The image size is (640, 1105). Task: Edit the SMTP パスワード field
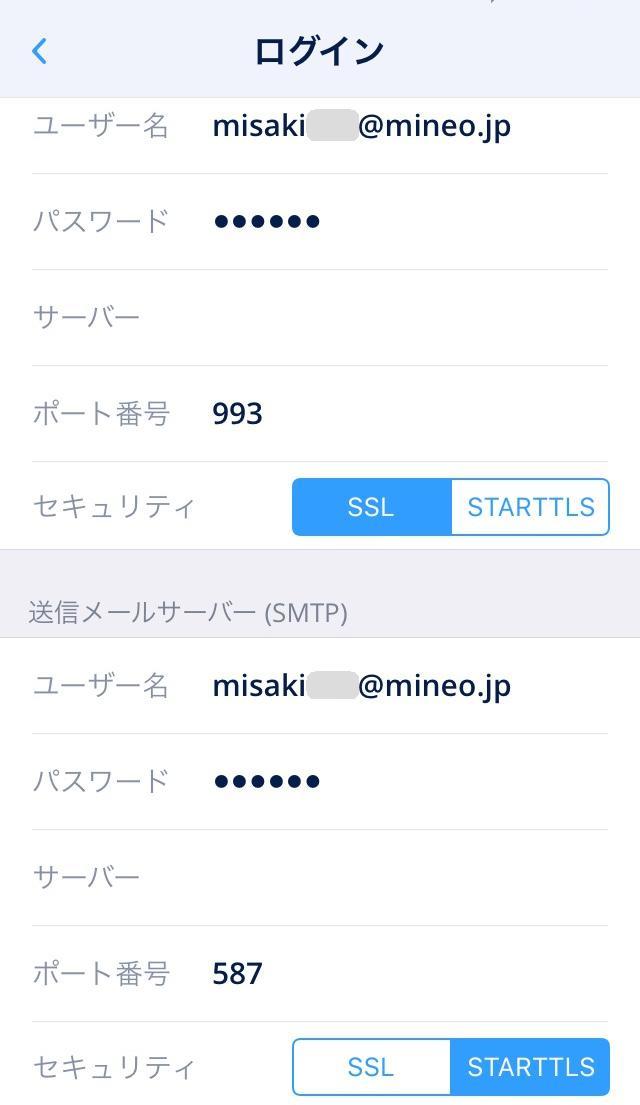point(400,781)
